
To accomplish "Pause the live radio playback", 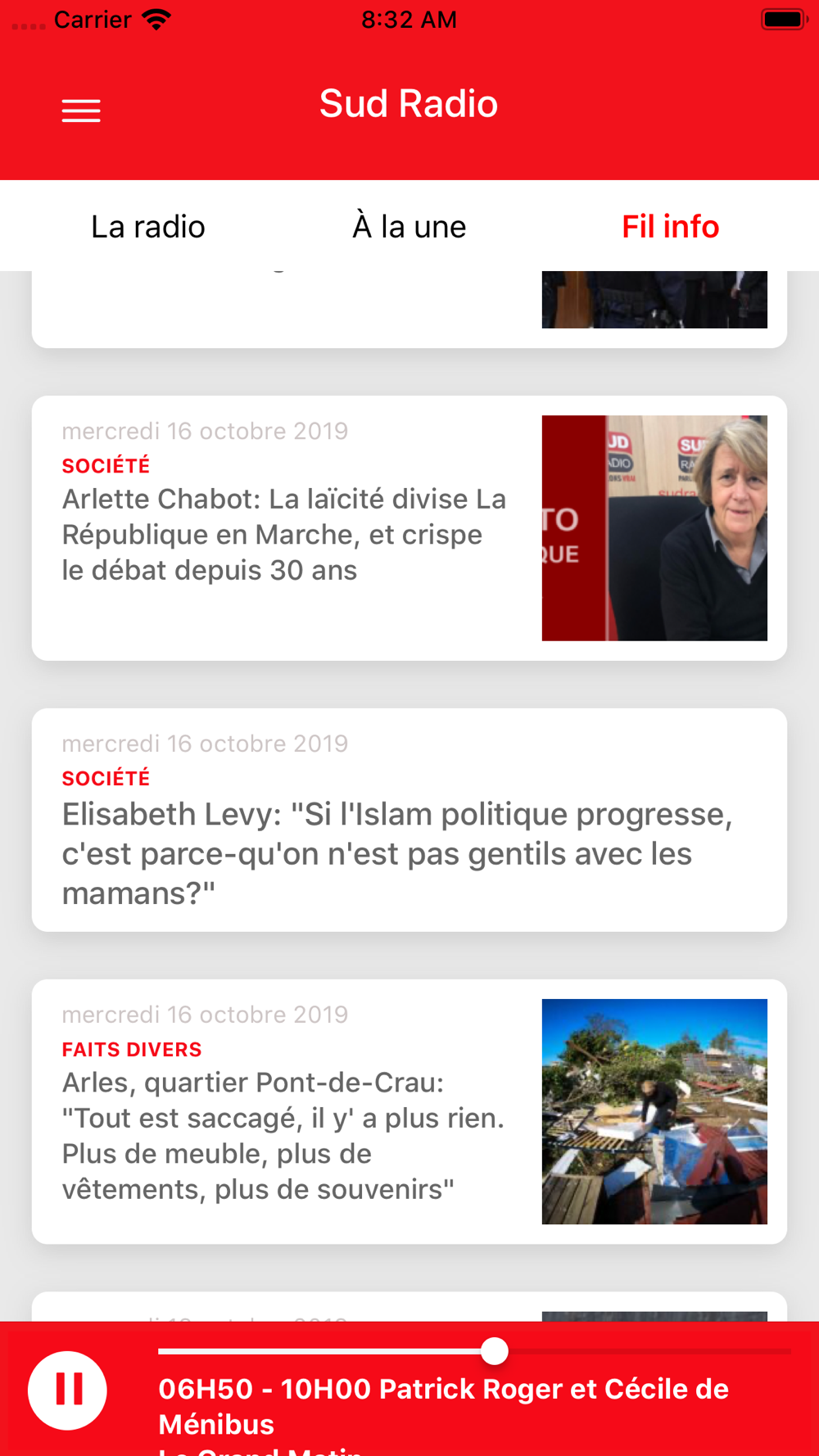I will click(x=67, y=1390).
